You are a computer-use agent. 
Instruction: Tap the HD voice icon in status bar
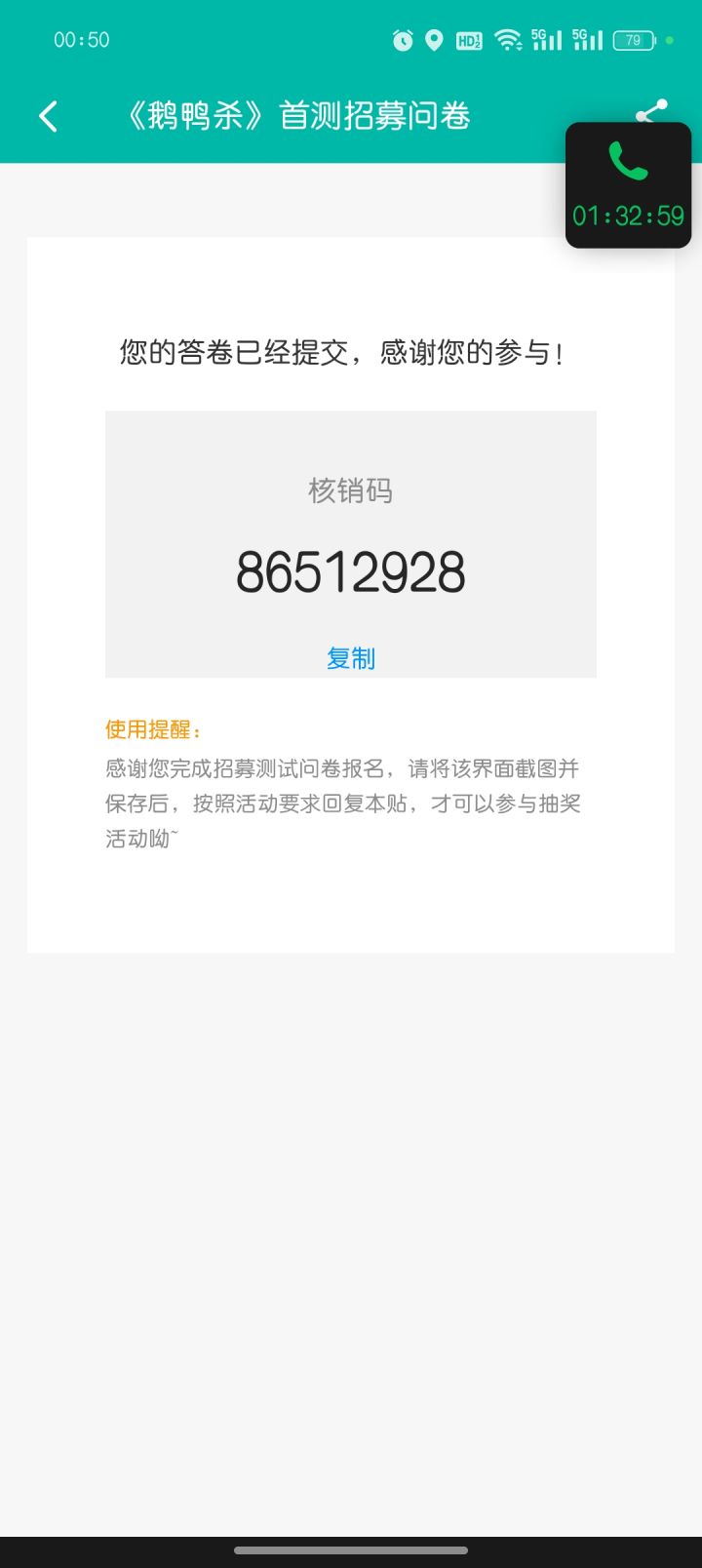[469, 41]
